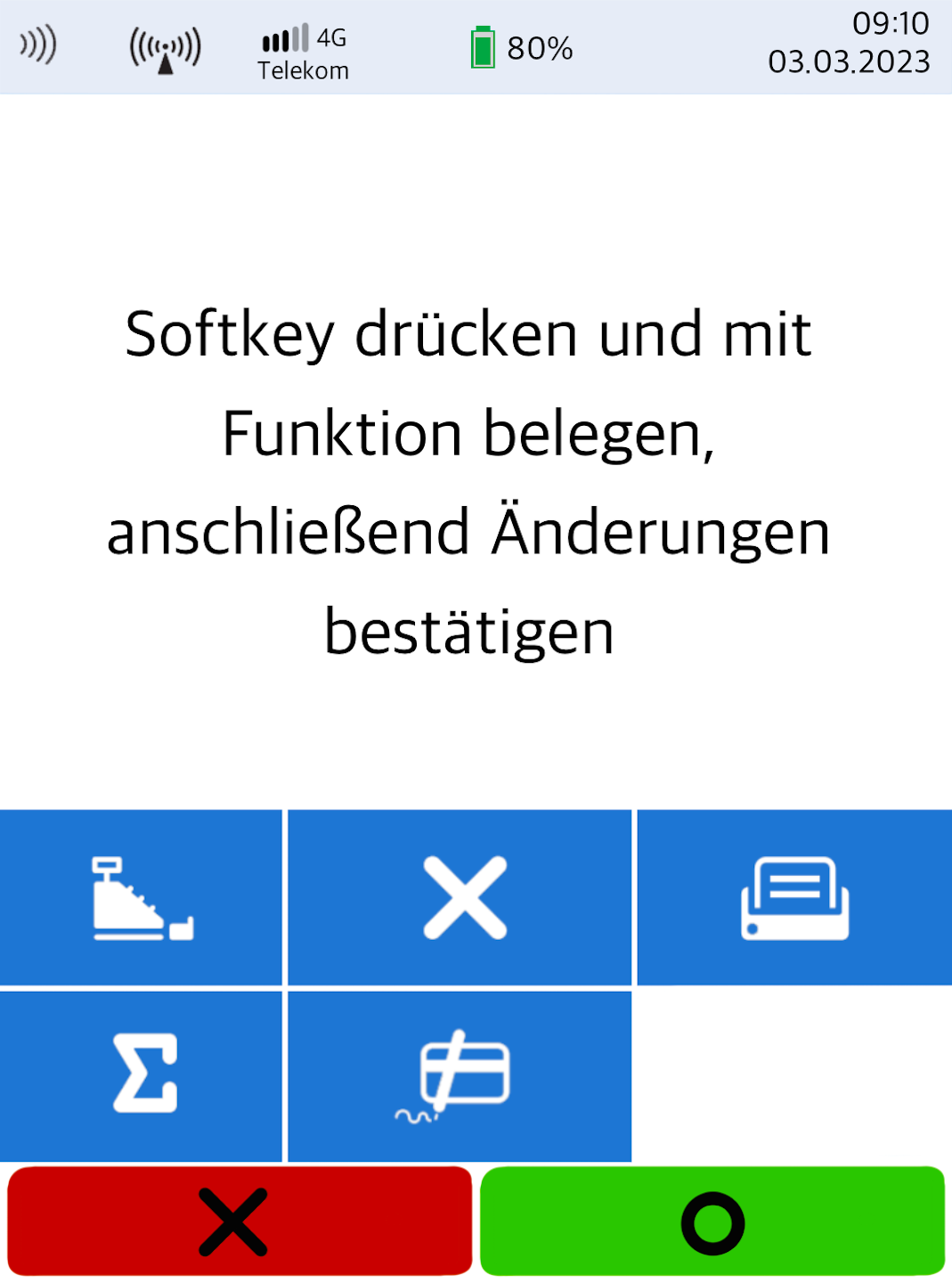The height and width of the screenshot is (1283, 952).
Task: Cancel changes with the red X button
Action: coord(239,1222)
